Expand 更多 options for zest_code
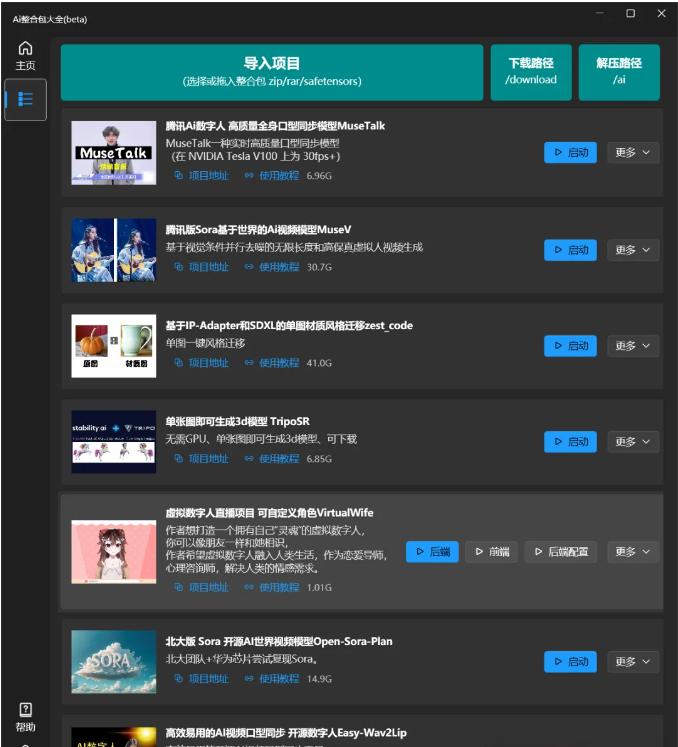 (632, 346)
